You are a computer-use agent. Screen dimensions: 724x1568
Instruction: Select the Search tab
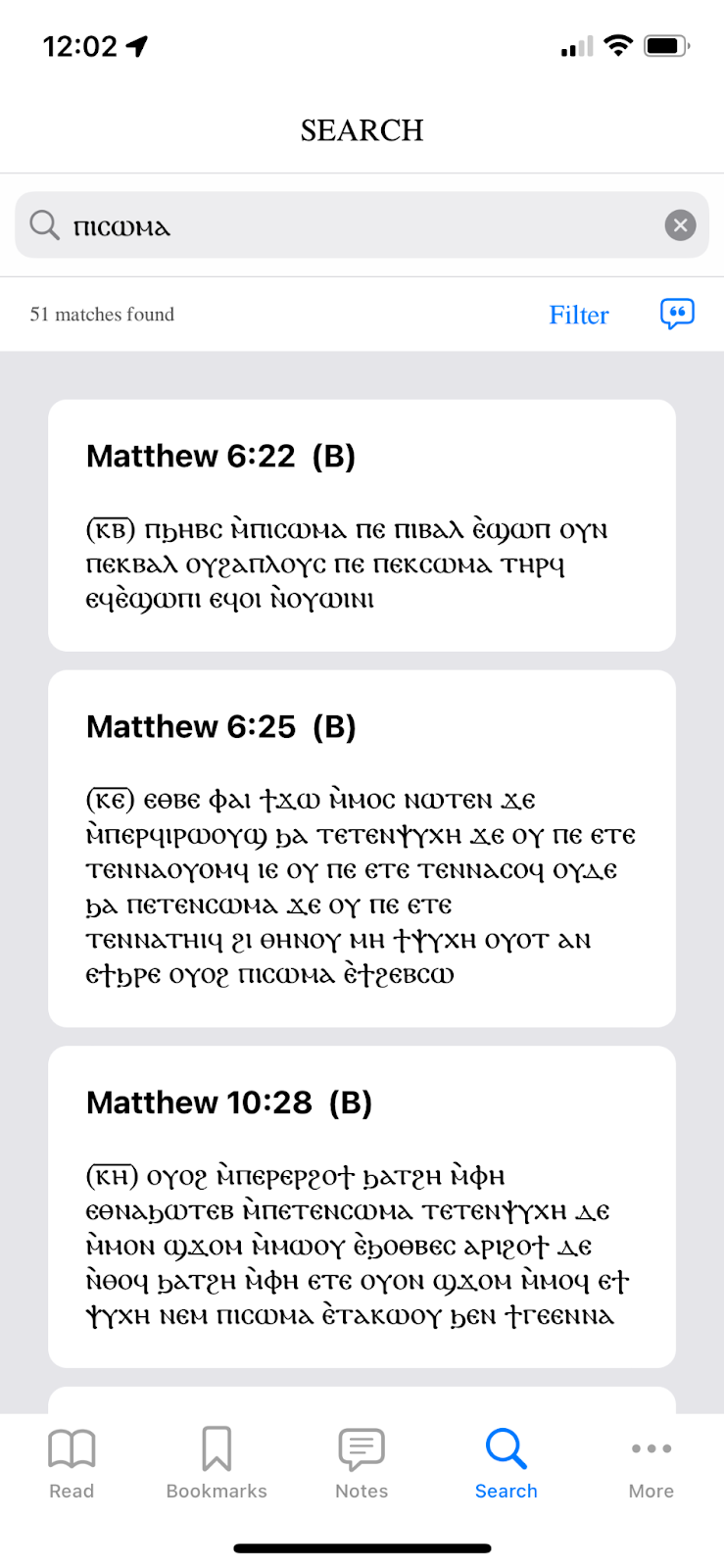tap(507, 1463)
